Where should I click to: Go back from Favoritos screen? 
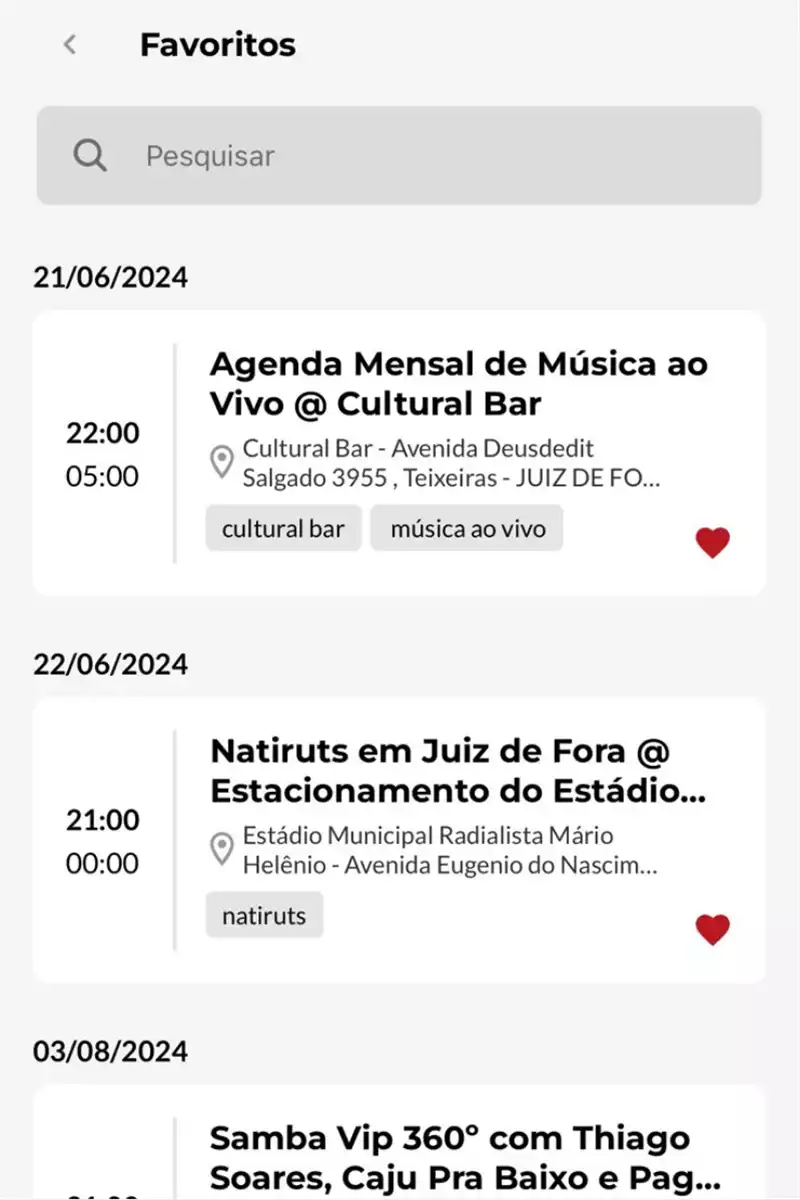[70, 45]
